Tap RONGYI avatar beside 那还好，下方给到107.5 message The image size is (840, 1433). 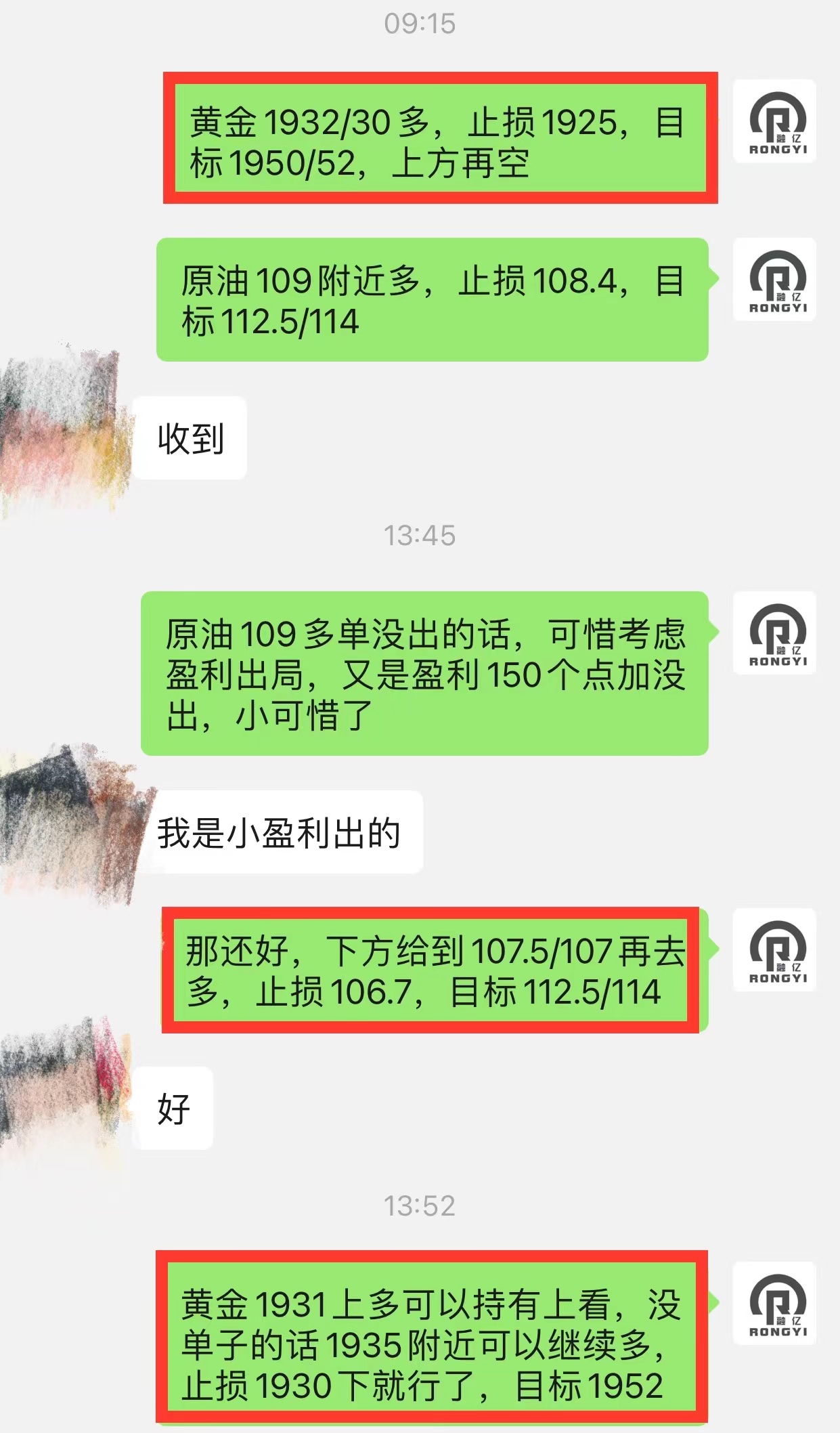[x=774, y=949]
